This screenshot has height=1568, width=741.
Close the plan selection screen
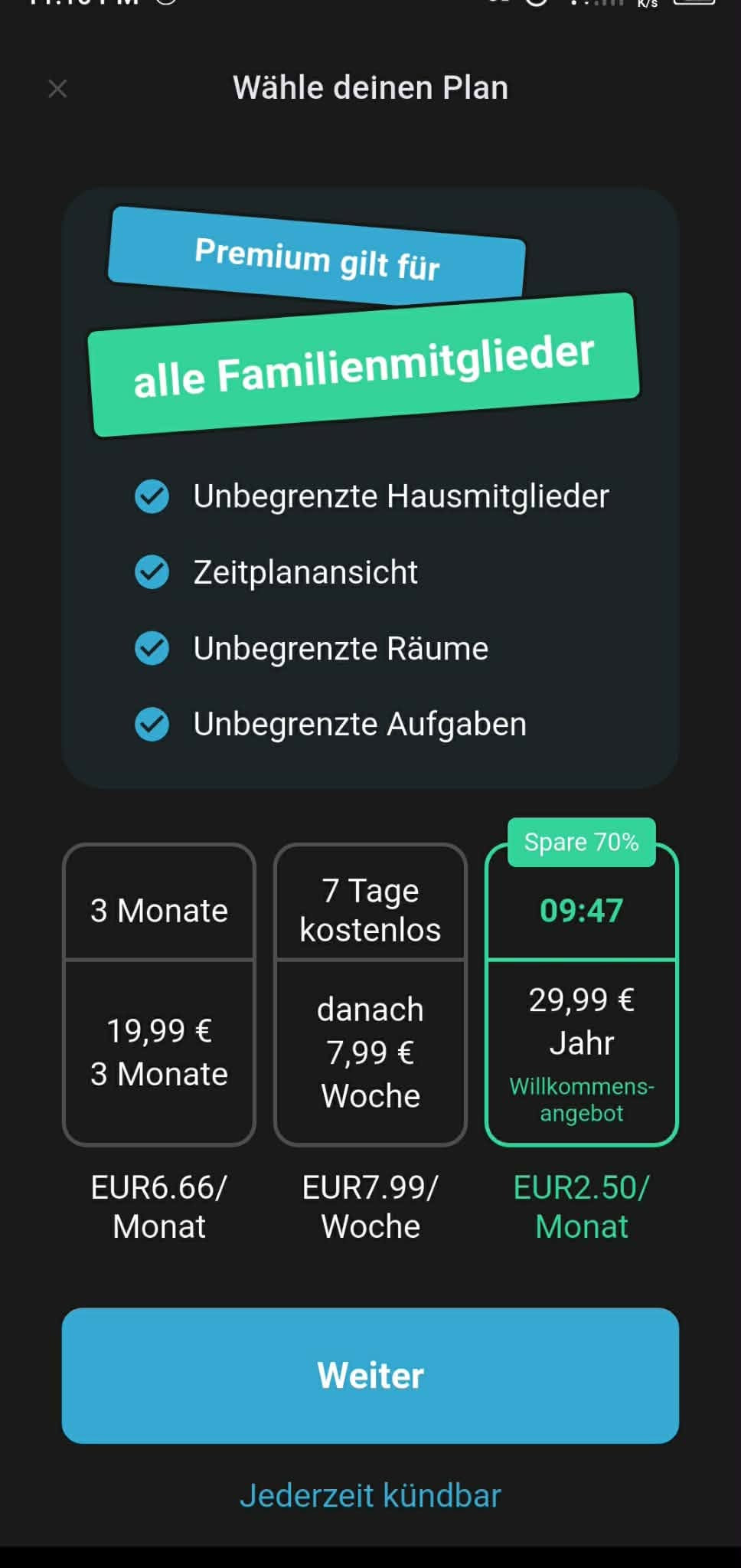point(57,89)
